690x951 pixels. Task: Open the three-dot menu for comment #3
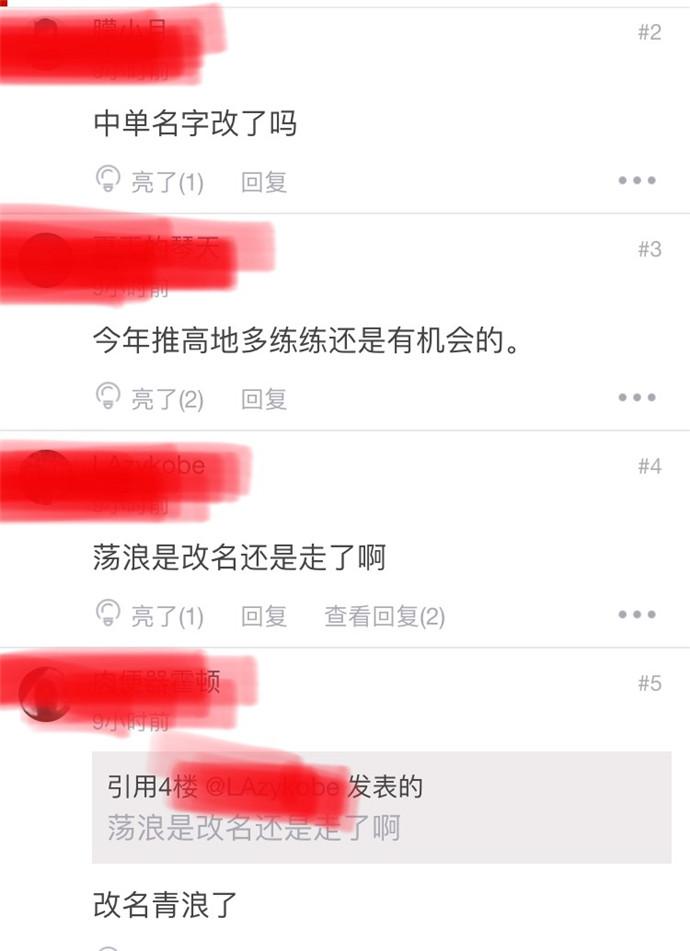[x=636, y=398]
